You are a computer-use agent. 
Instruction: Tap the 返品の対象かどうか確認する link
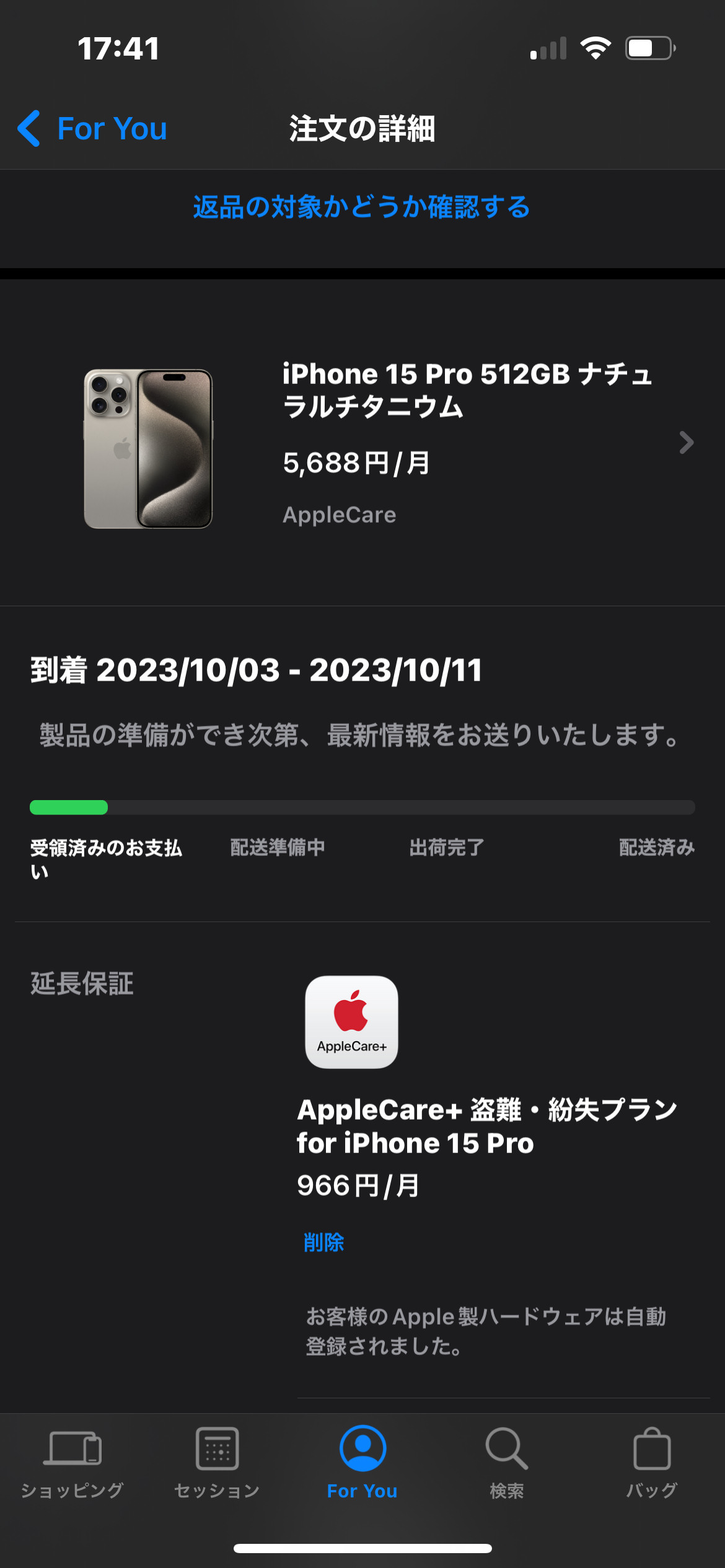362,207
